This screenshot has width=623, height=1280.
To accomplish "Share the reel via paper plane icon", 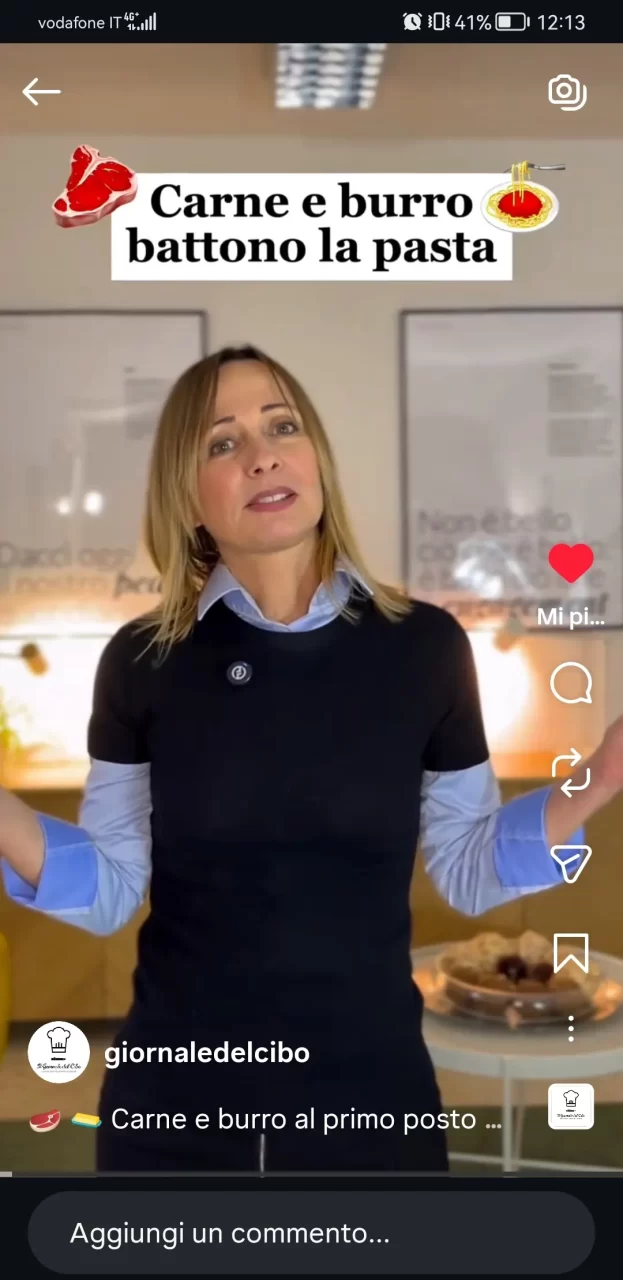I will (x=571, y=863).
